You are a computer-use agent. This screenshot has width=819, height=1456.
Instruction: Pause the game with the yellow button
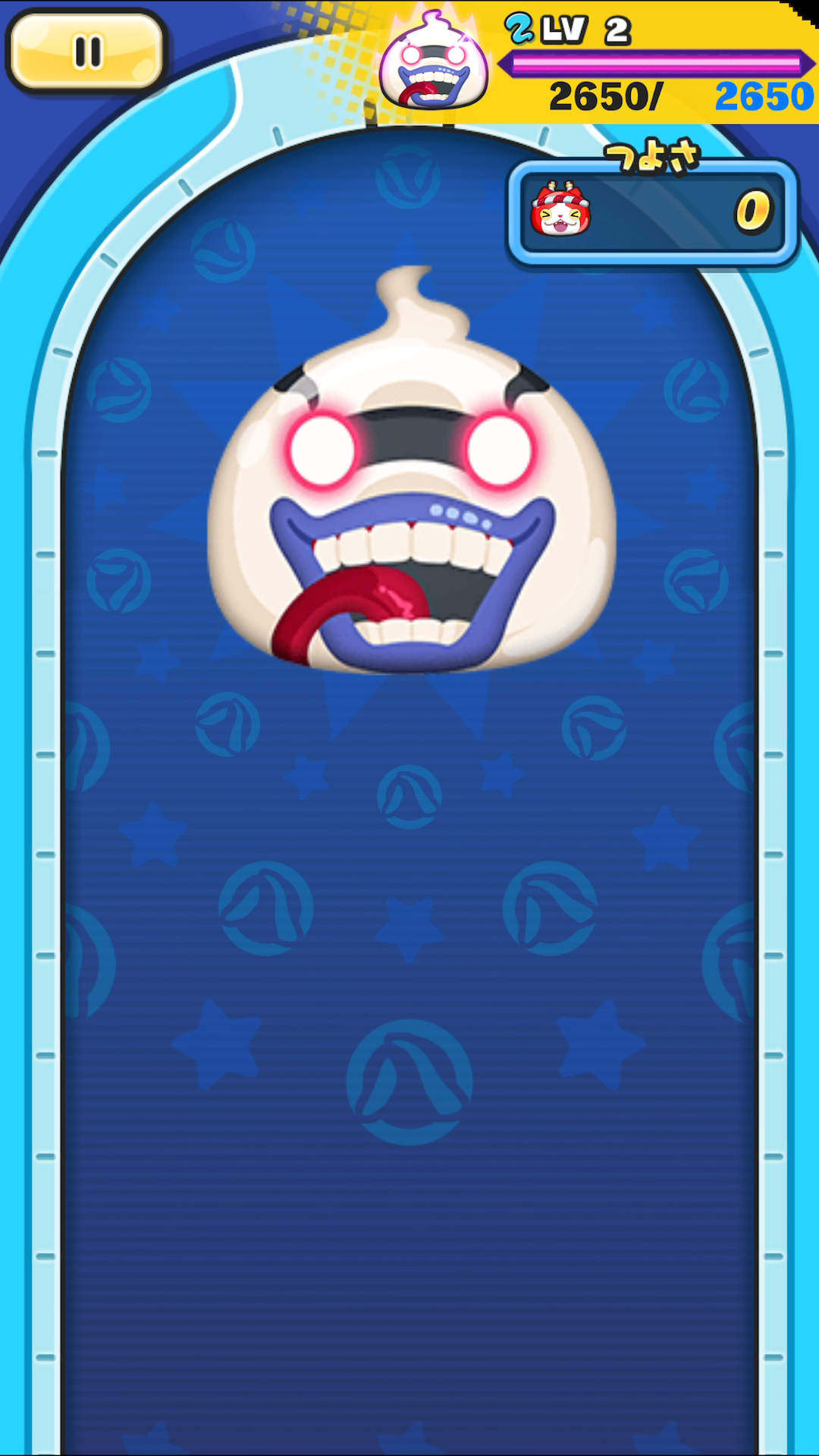click(87, 52)
